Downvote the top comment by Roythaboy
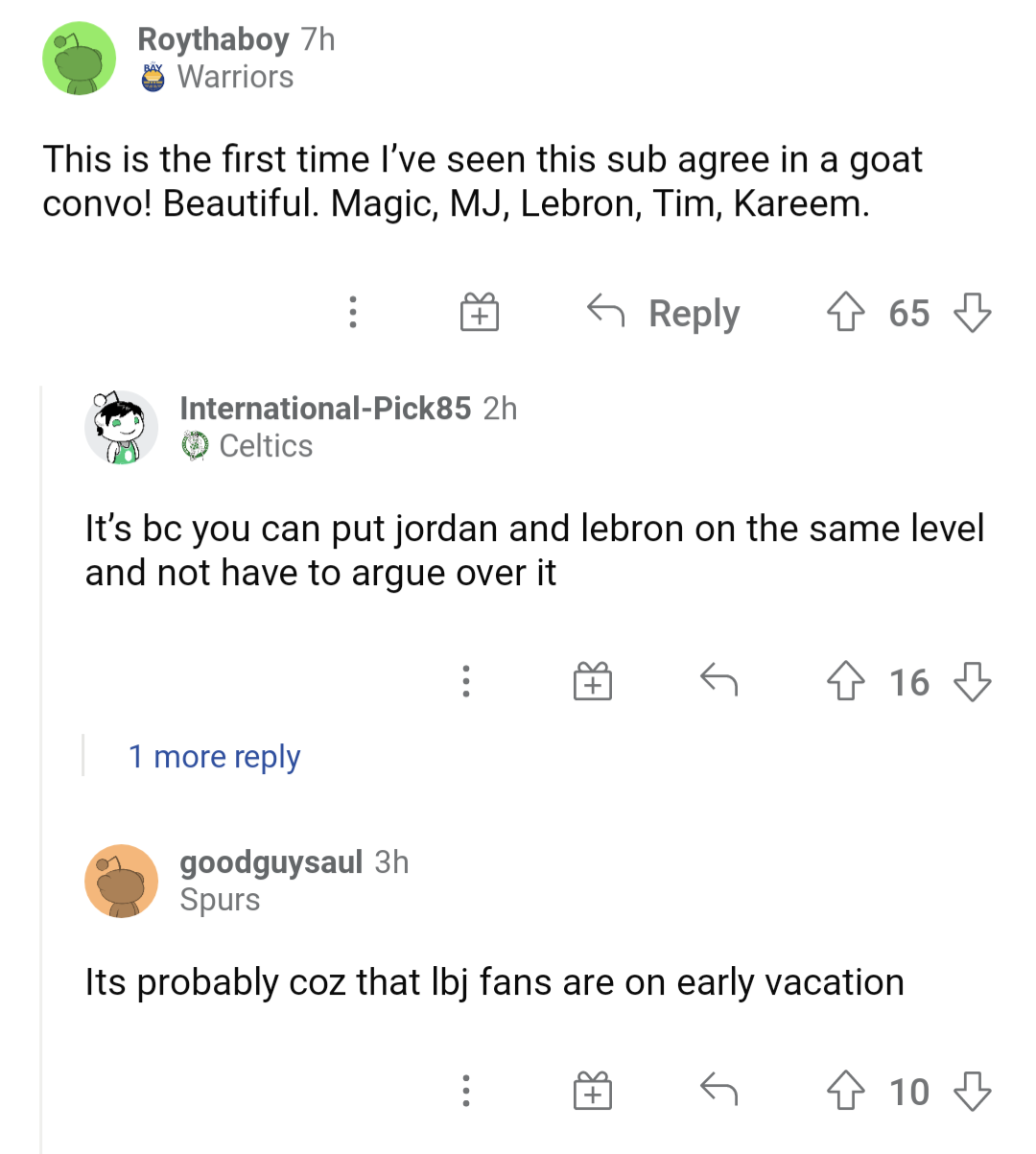 click(972, 312)
